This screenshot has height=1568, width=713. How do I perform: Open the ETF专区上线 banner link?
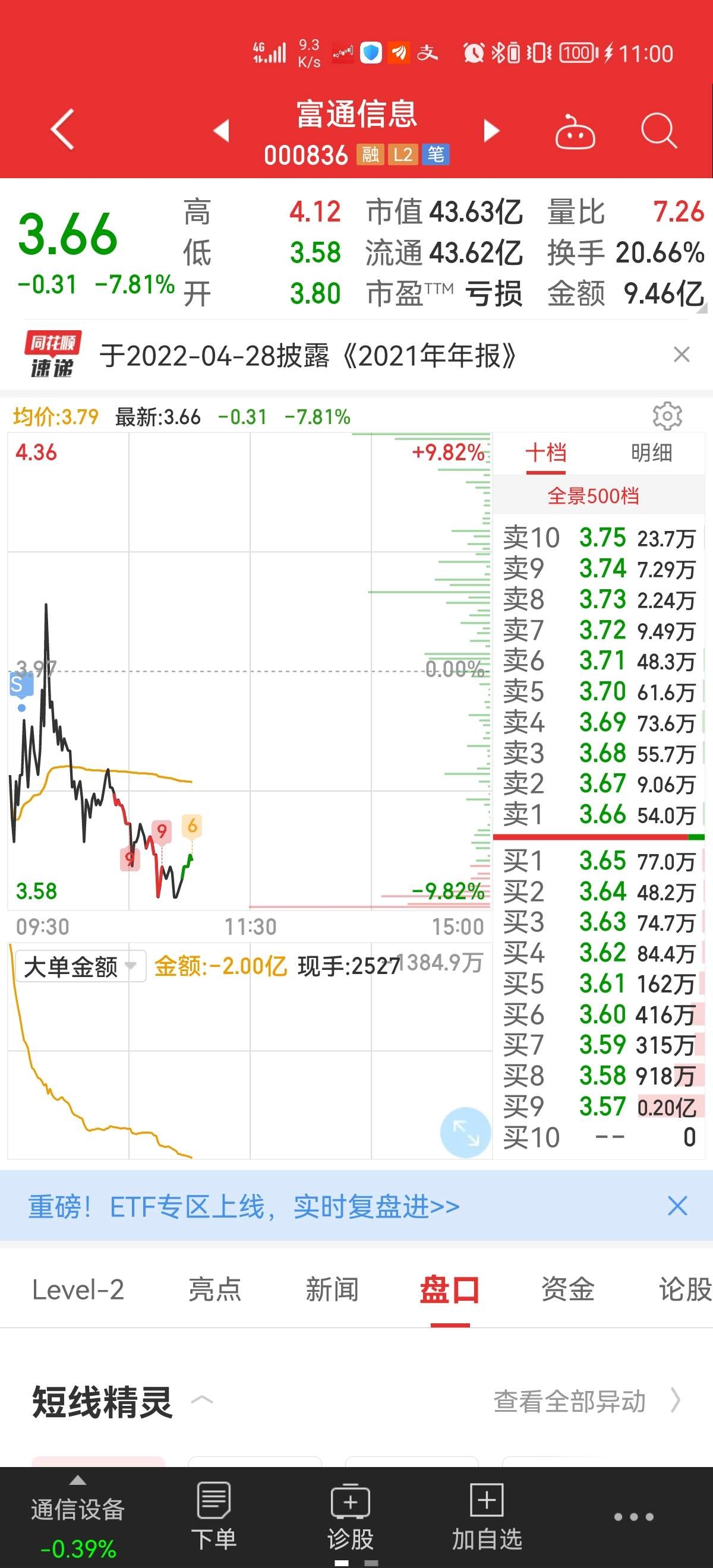244,1206
